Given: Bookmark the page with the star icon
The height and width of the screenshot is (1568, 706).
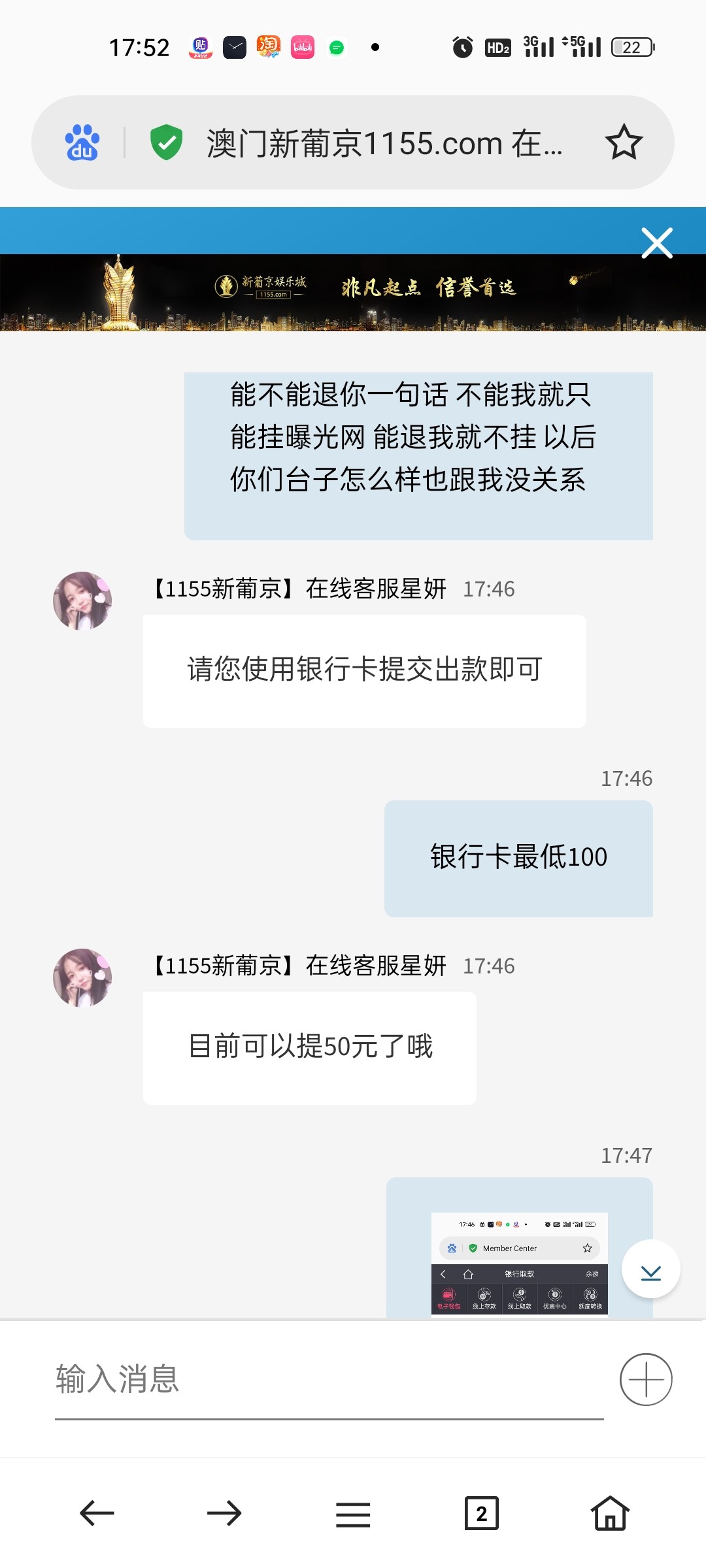Looking at the screenshot, I should (624, 142).
